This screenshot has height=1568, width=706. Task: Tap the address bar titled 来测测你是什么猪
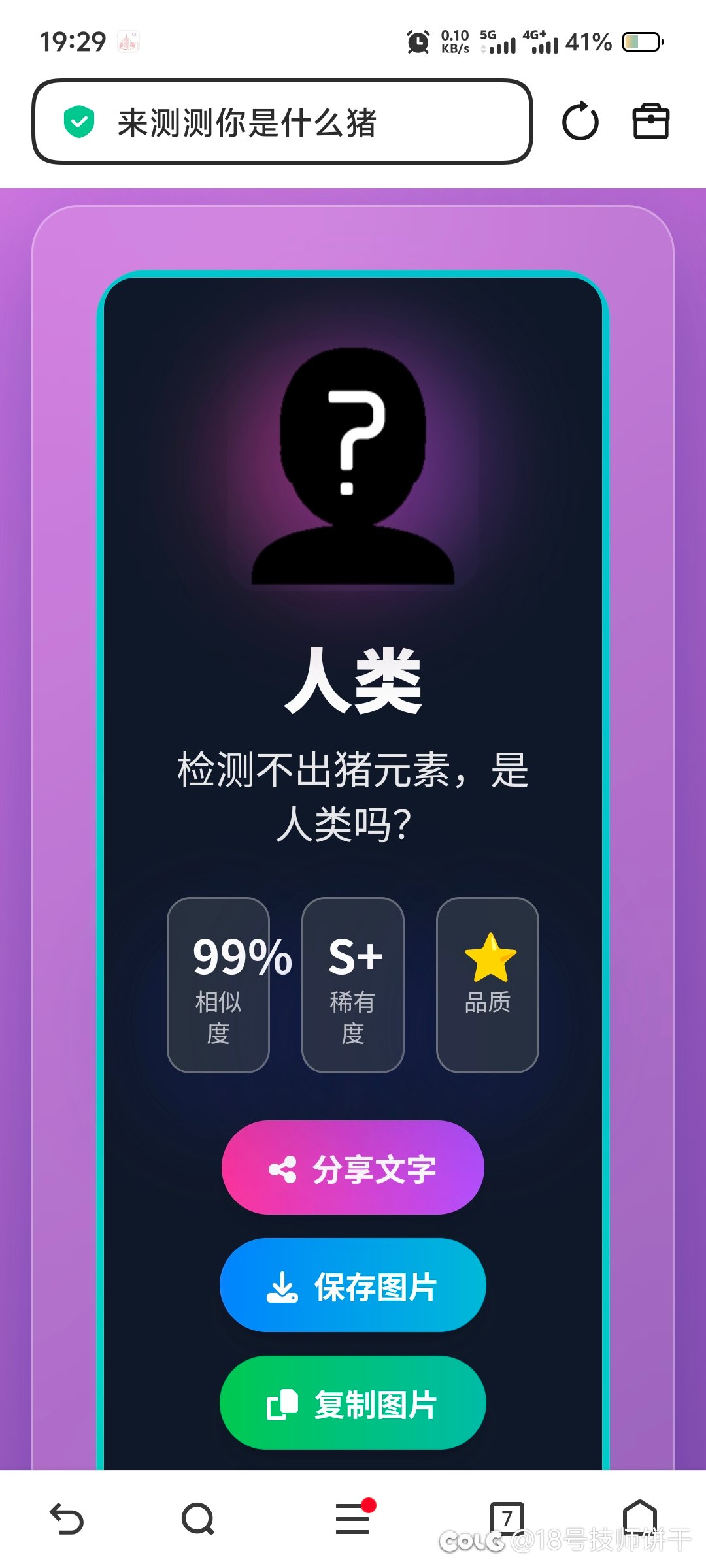pyautogui.click(x=281, y=122)
